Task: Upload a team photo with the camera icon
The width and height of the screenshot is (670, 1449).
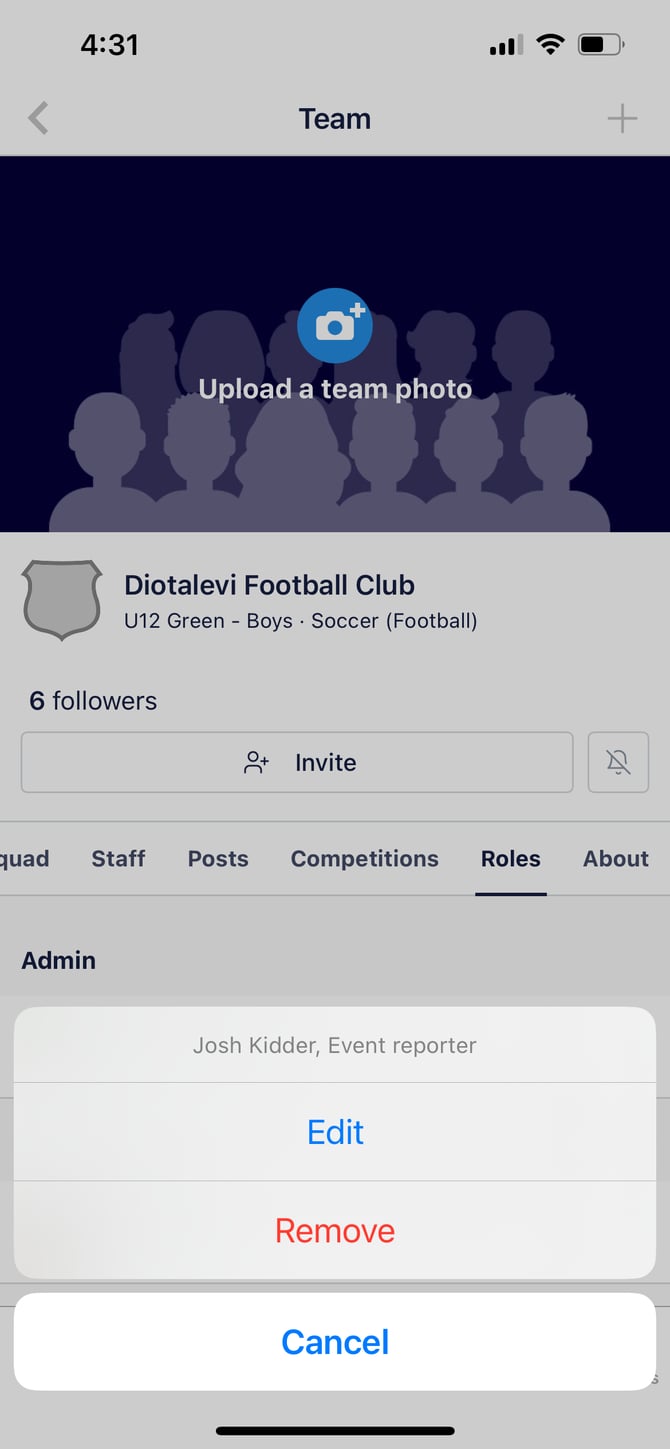Action: (x=335, y=326)
